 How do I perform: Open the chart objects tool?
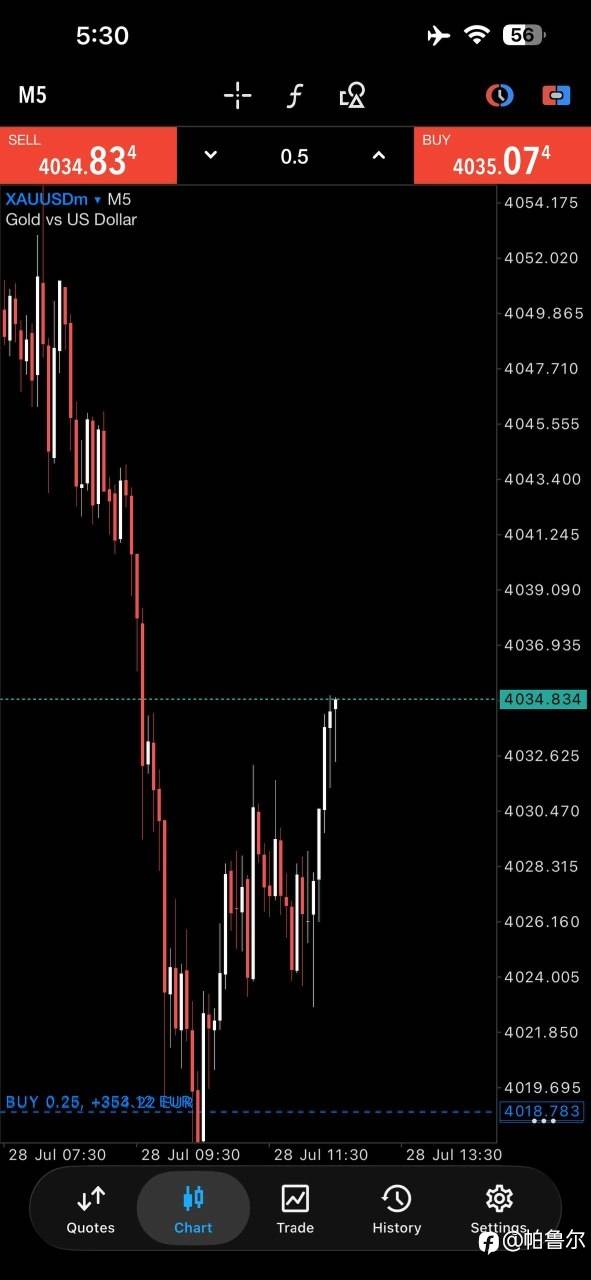(352, 96)
